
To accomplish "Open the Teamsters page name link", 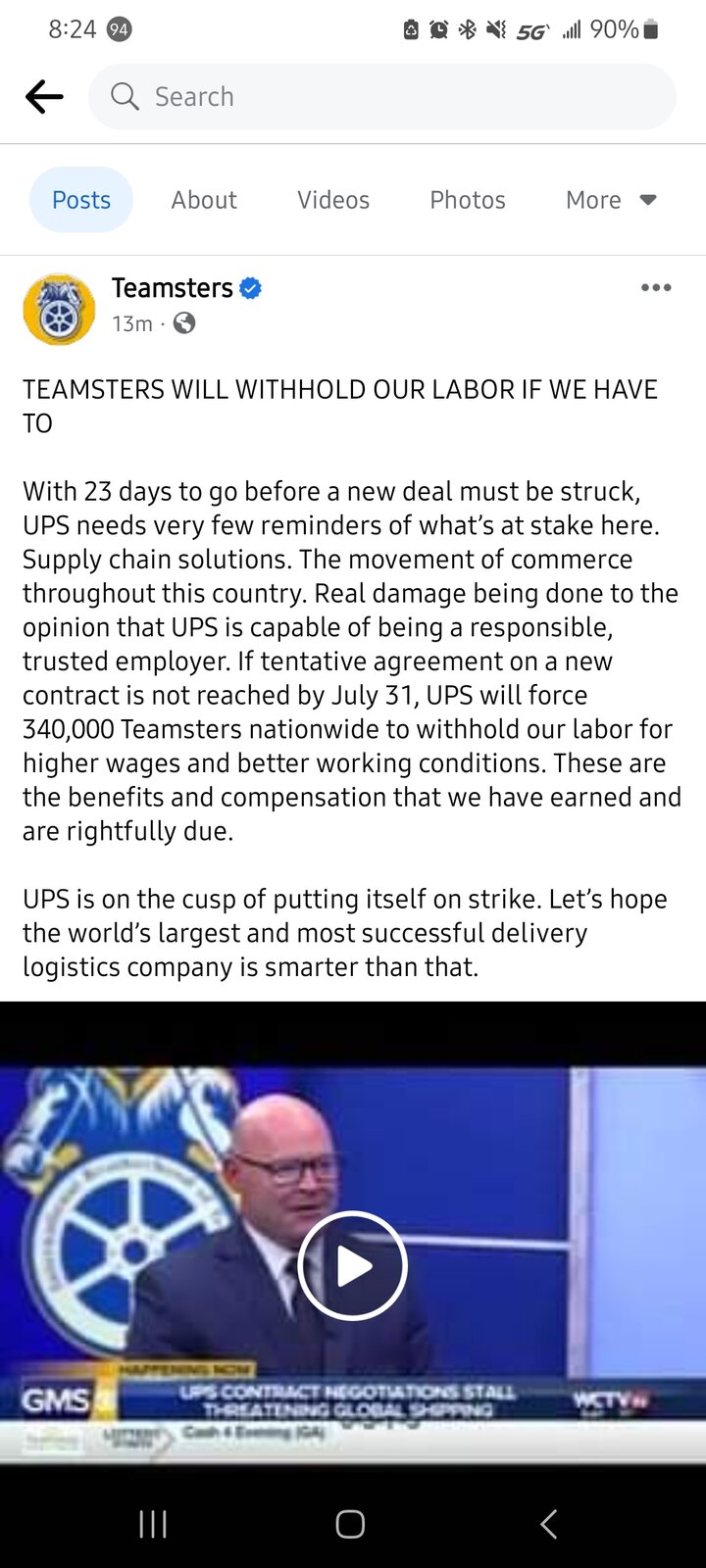I will (173, 288).
